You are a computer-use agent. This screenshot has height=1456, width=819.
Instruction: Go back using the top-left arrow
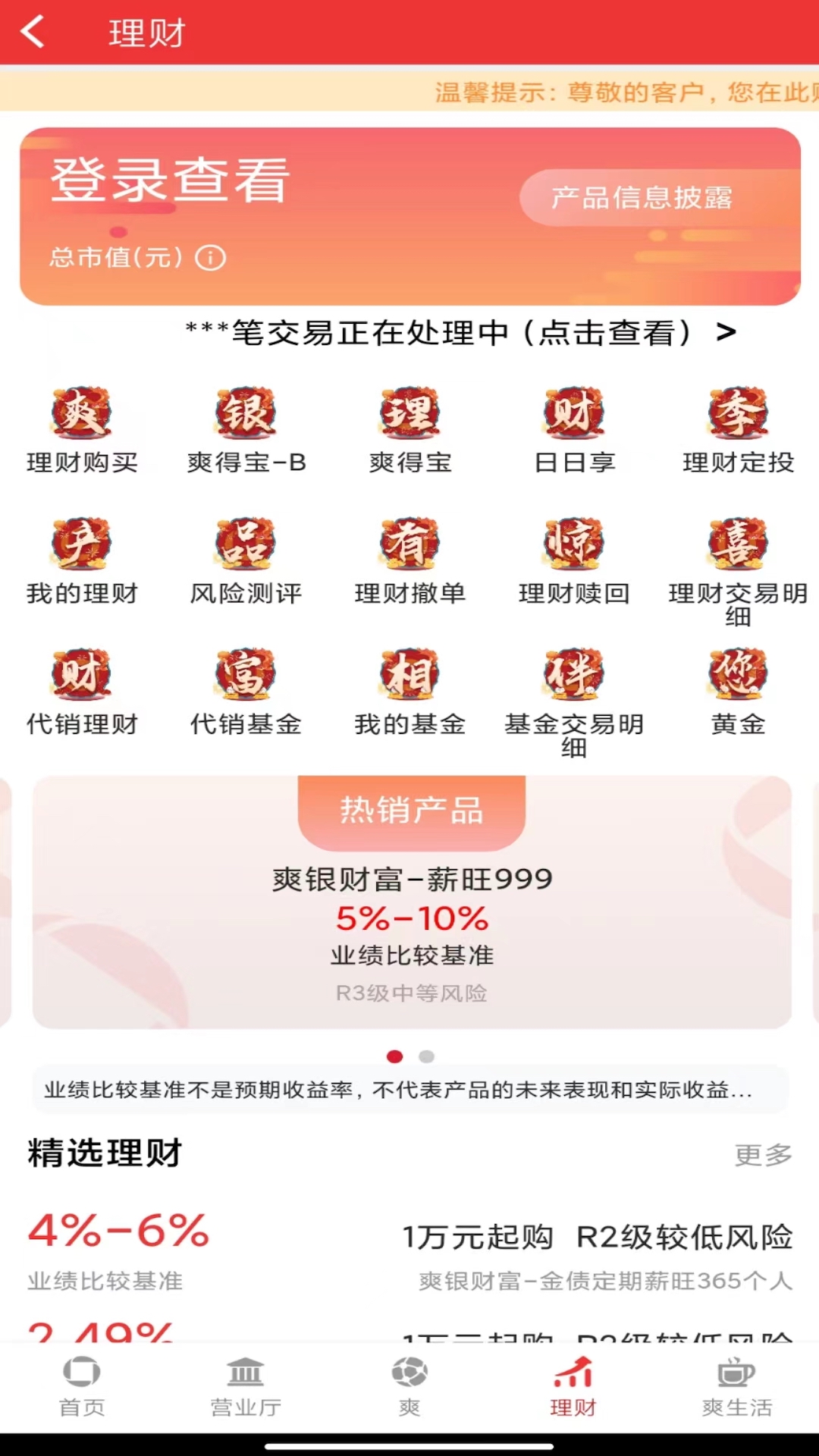pos(33,33)
